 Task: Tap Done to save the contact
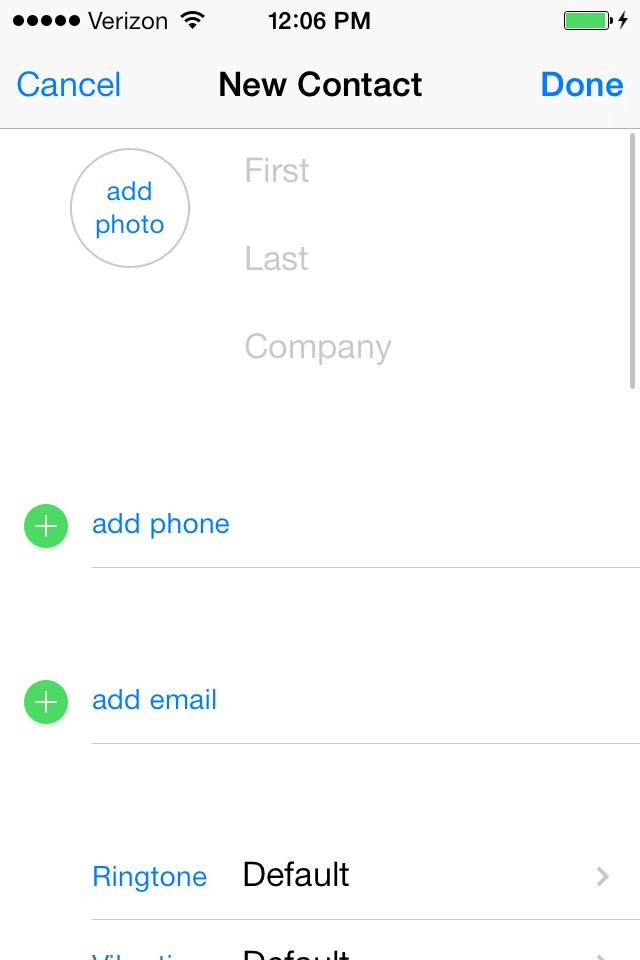[x=581, y=85]
